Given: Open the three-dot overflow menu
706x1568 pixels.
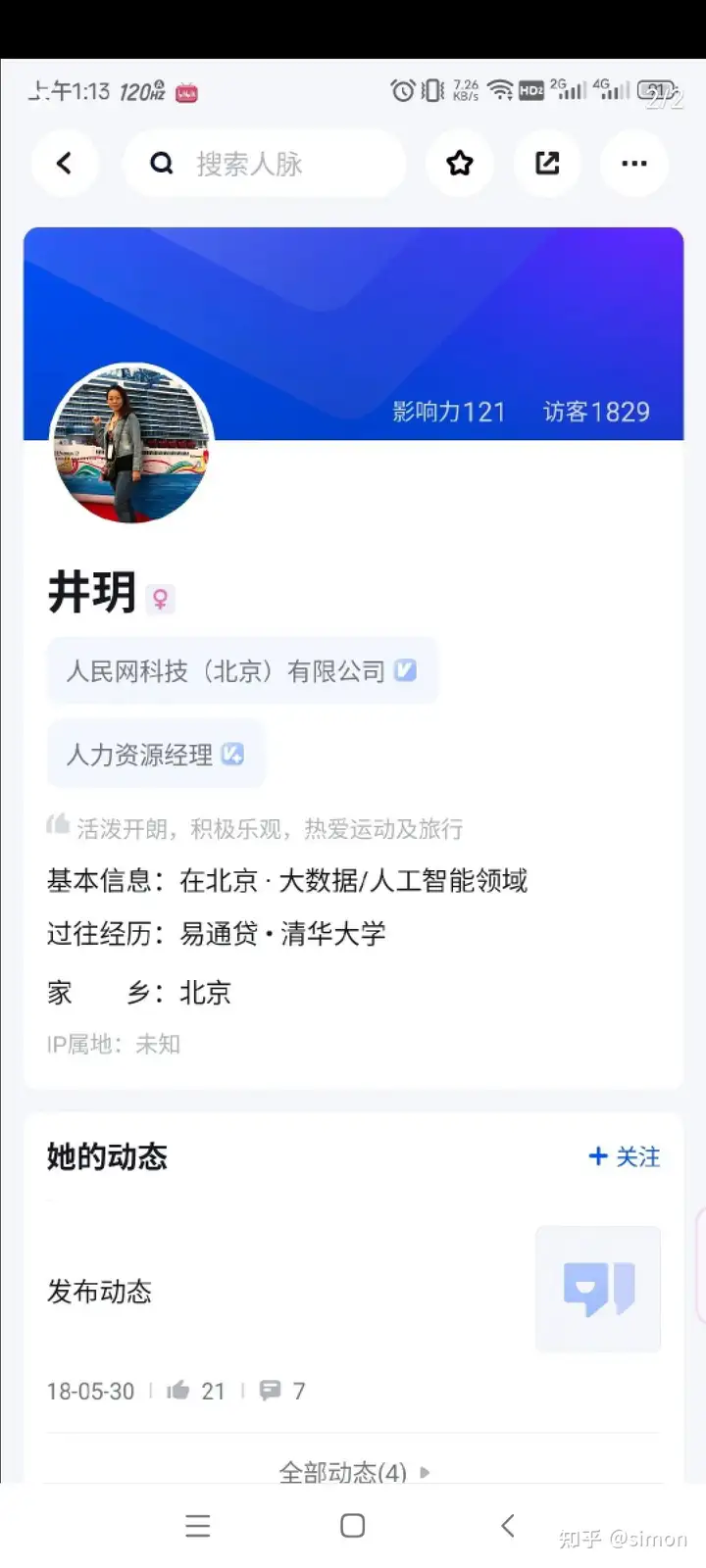Looking at the screenshot, I should (634, 164).
